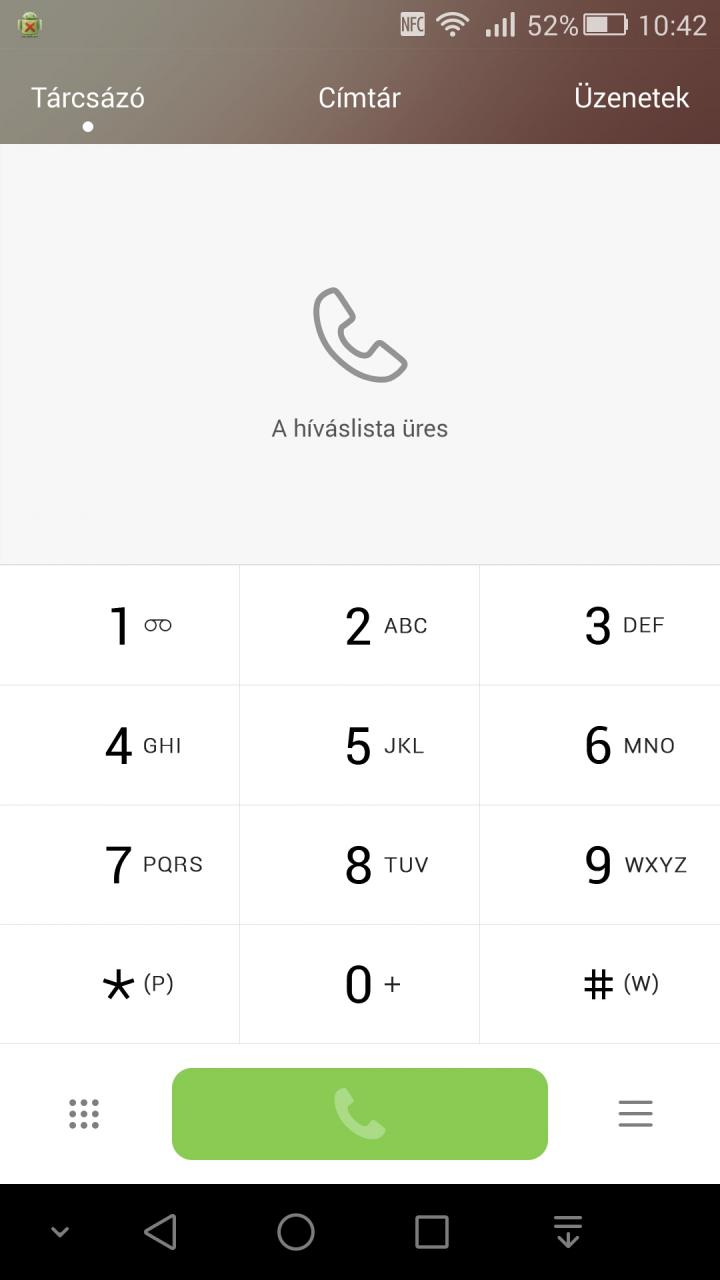
Task: Enter digit 7 PQRS
Action: coord(120,865)
